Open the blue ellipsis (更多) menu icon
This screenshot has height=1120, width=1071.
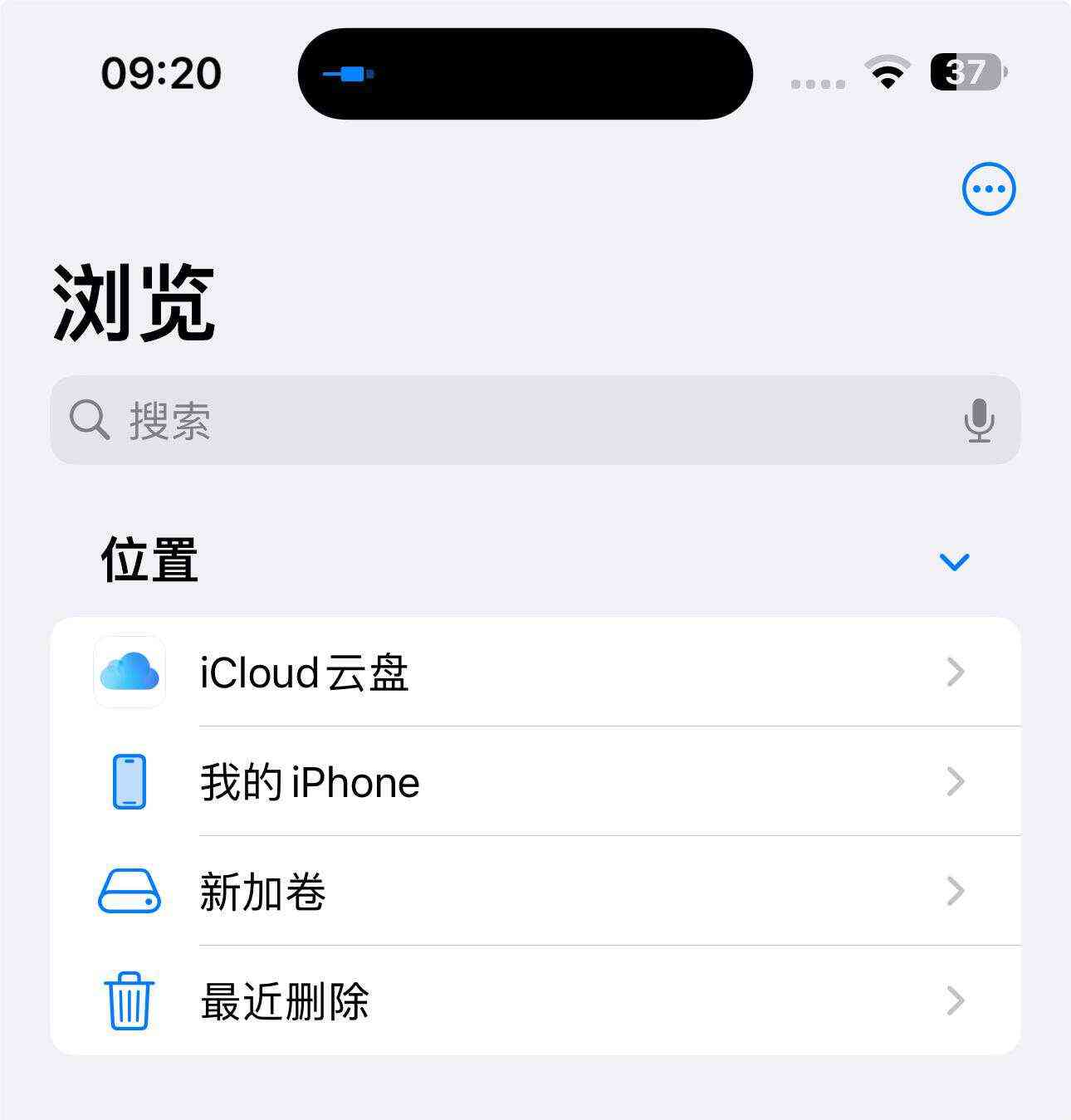[x=988, y=188]
